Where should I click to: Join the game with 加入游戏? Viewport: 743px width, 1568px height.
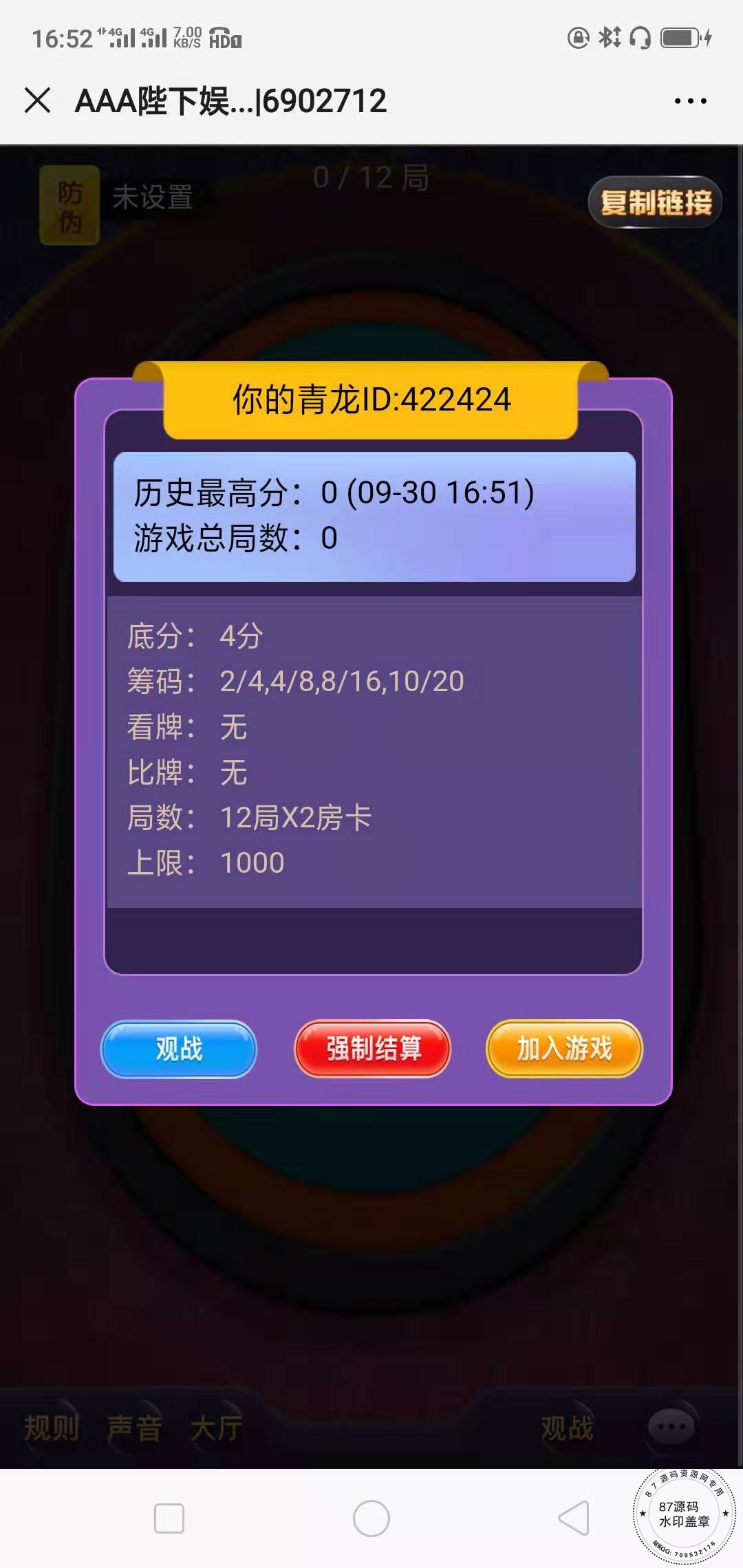pos(564,1049)
